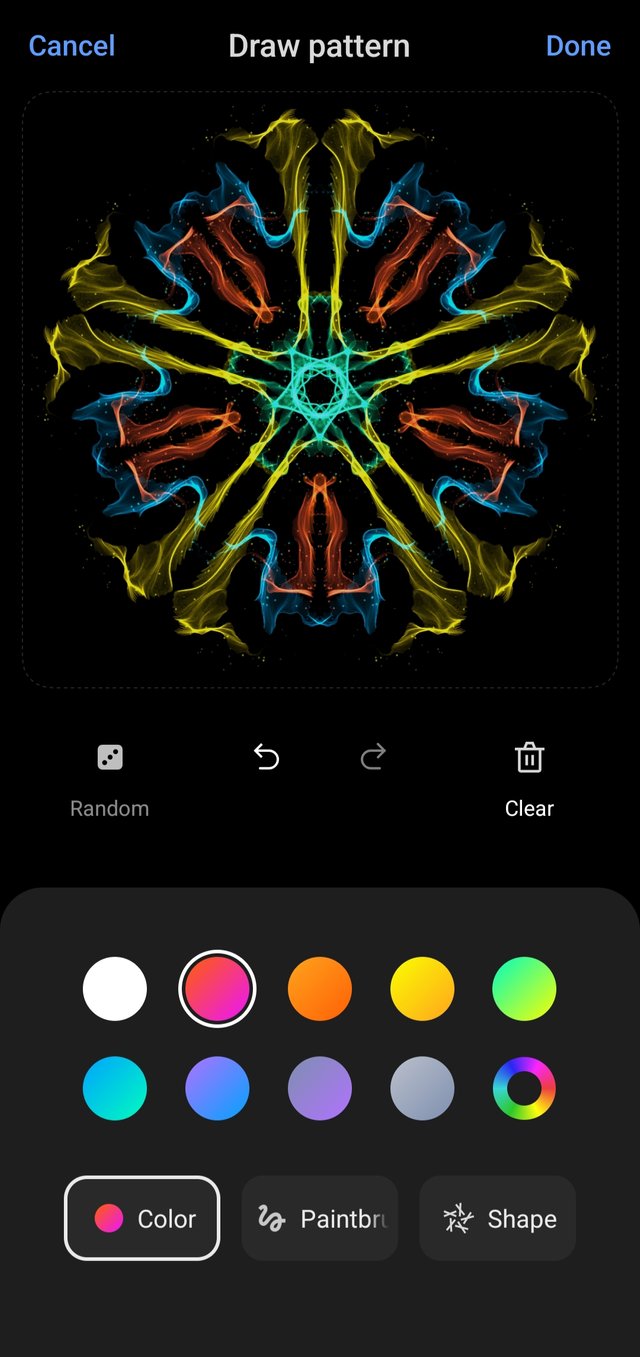The height and width of the screenshot is (1357, 640).
Task: Cancel drawing the pattern
Action: click(x=72, y=46)
